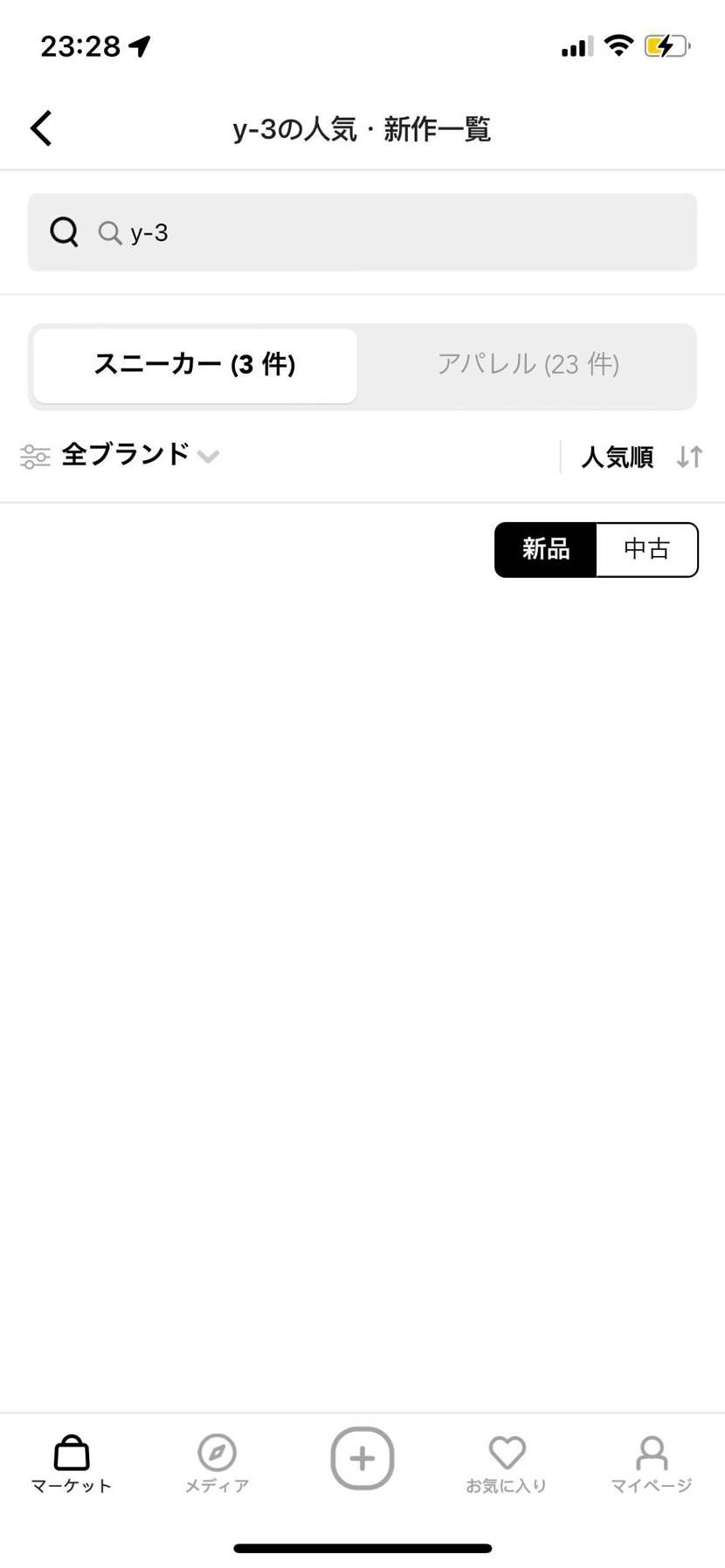Expand the 全ブランド brand dropdown
This screenshot has width=725, height=1568.
125,454
